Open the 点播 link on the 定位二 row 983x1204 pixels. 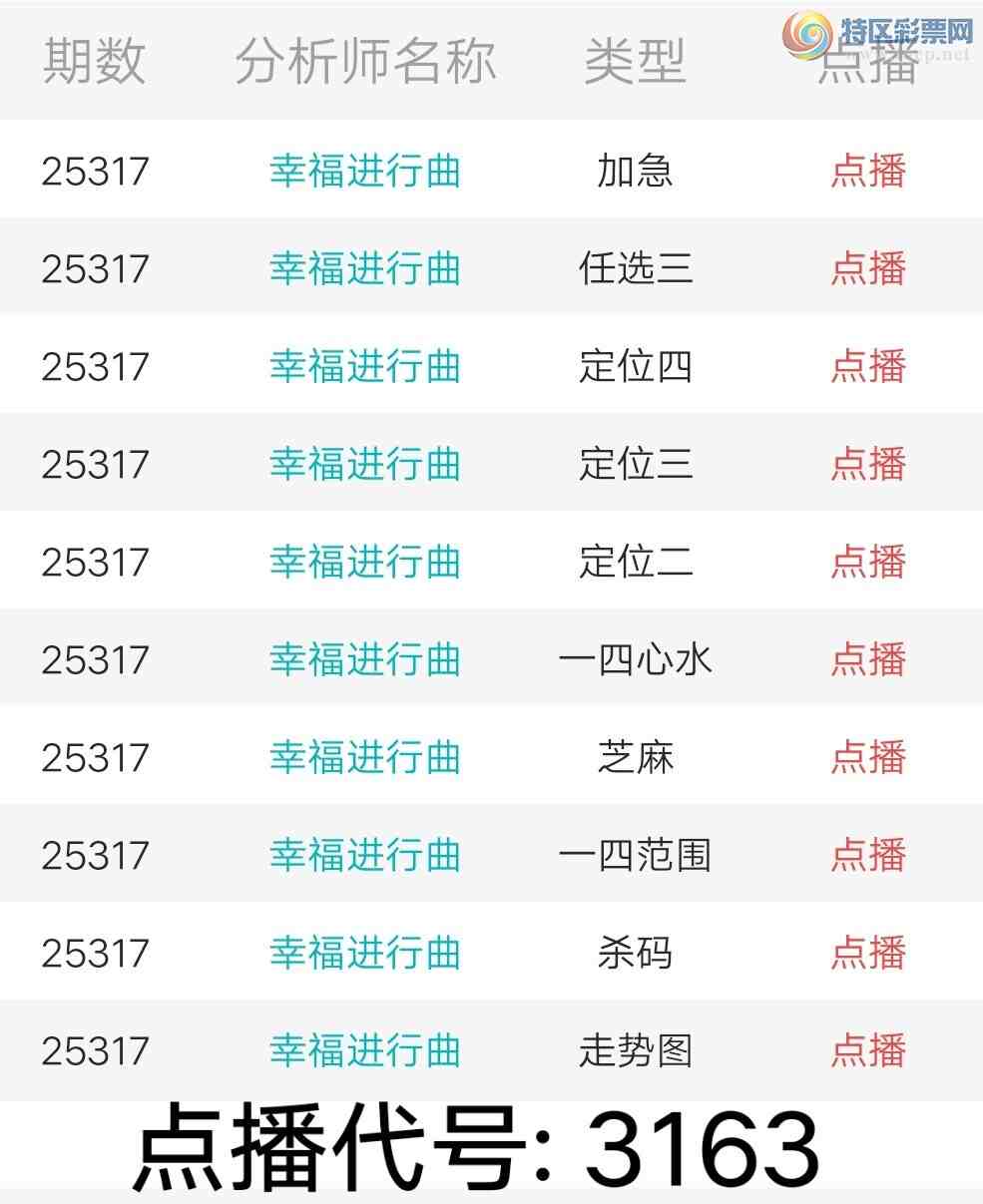(868, 563)
